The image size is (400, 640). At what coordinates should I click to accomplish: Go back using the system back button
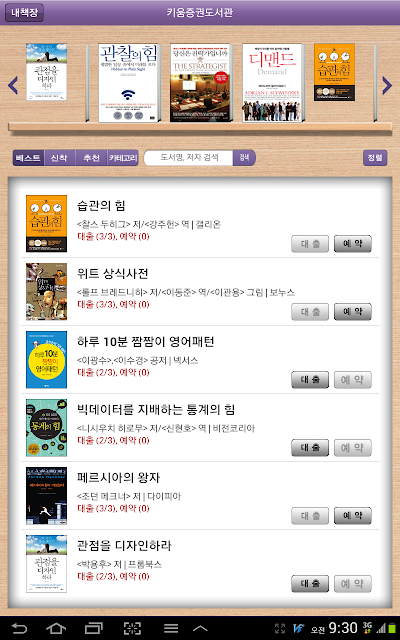19,628
